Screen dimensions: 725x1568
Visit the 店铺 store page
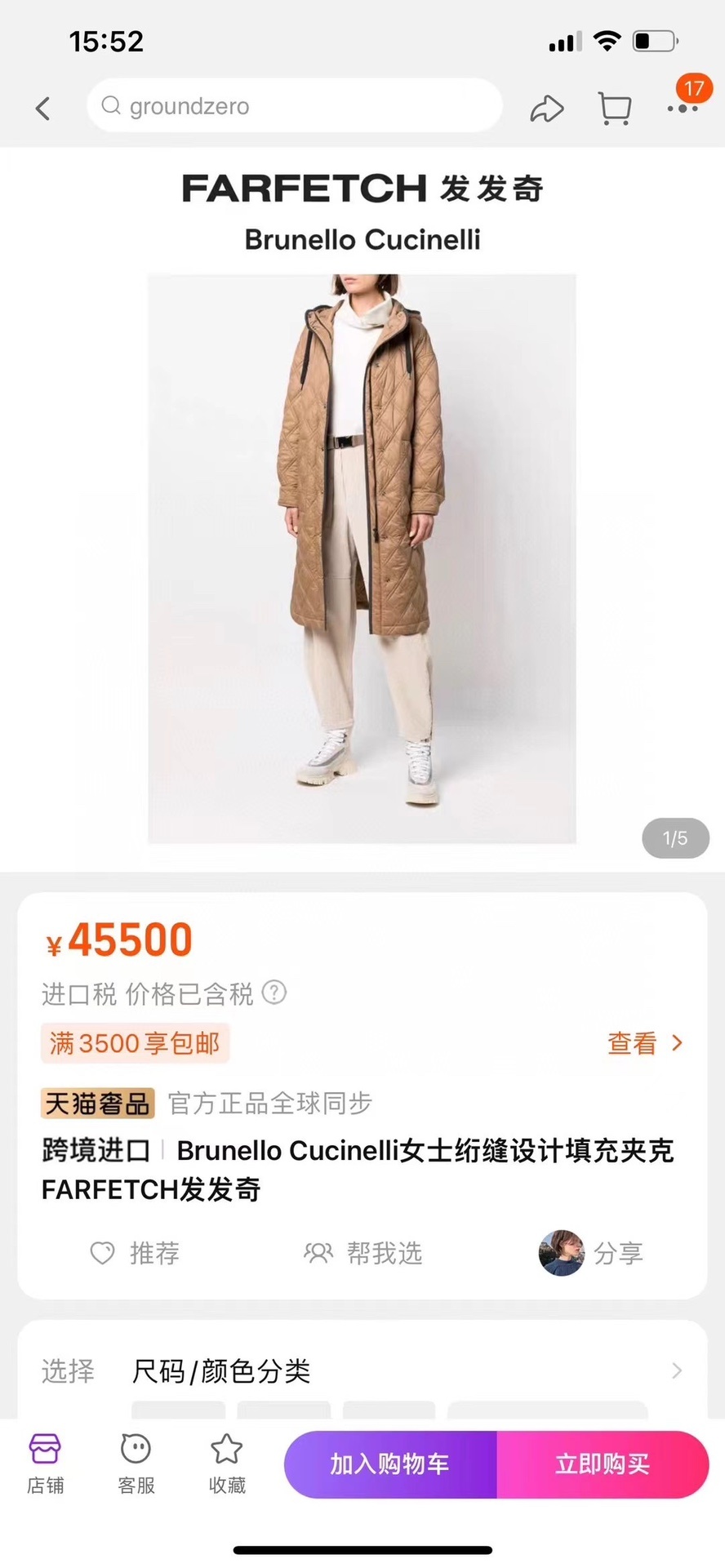(45, 1464)
